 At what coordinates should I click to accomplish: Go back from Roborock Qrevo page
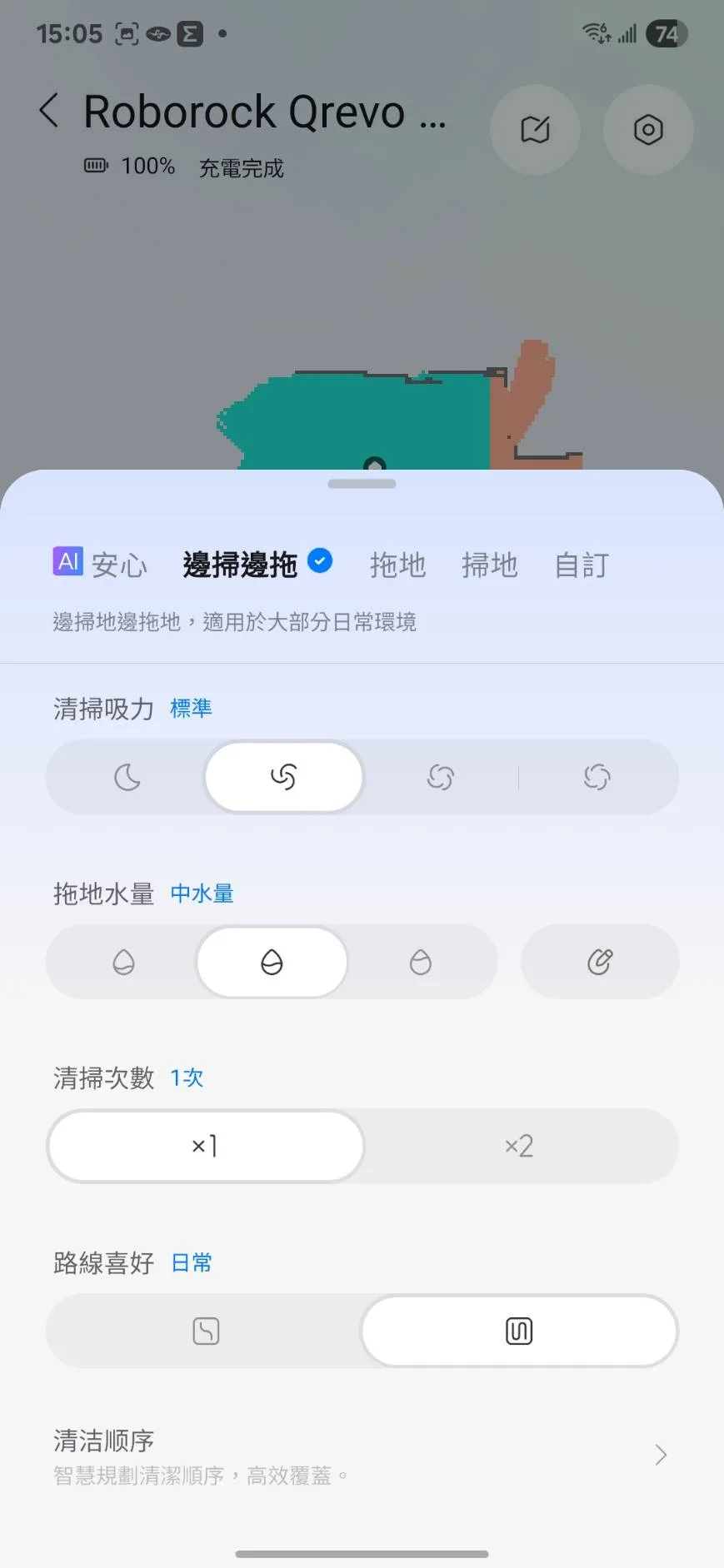pyautogui.click(x=49, y=111)
